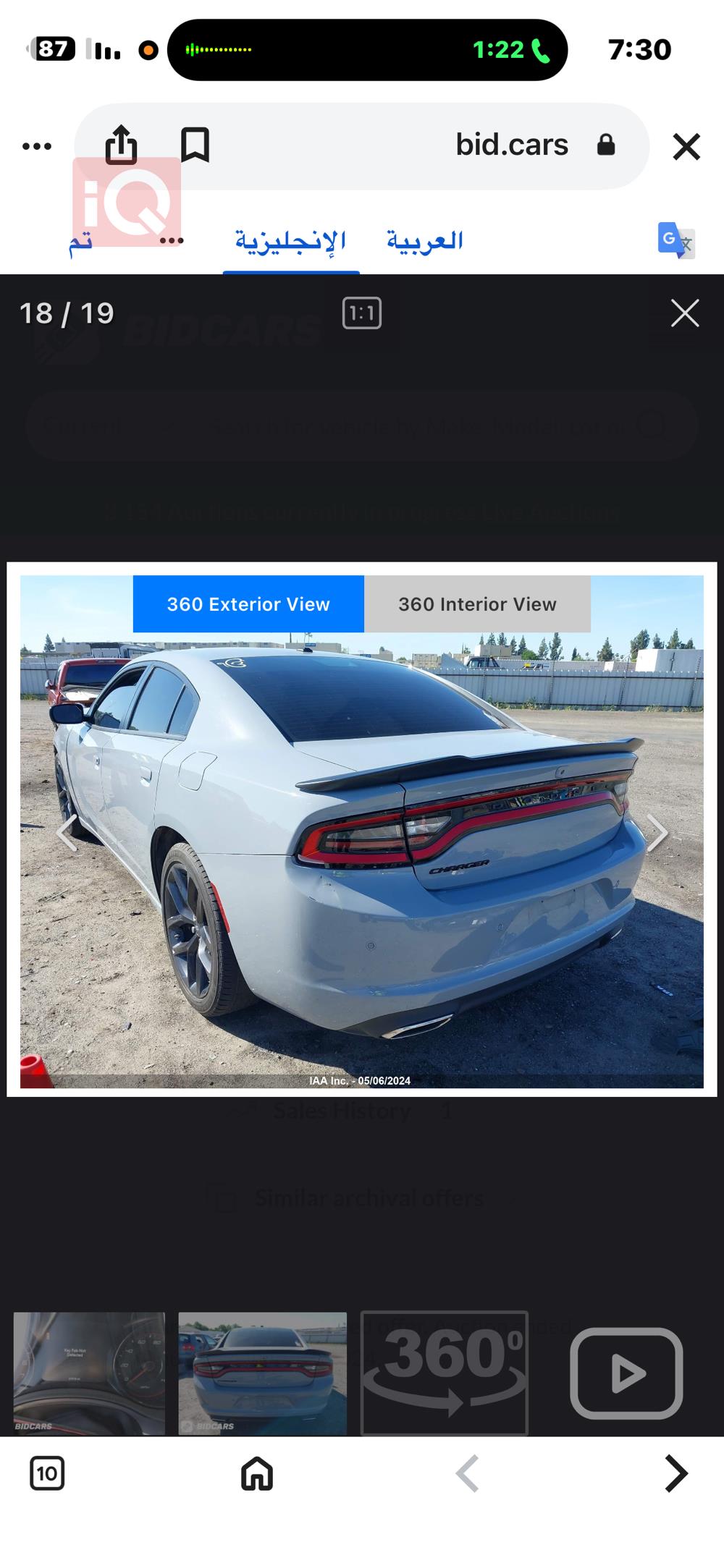This screenshot has height=1568, width=724.
Task: Go to the browser home page
Action: [257, 1474]
